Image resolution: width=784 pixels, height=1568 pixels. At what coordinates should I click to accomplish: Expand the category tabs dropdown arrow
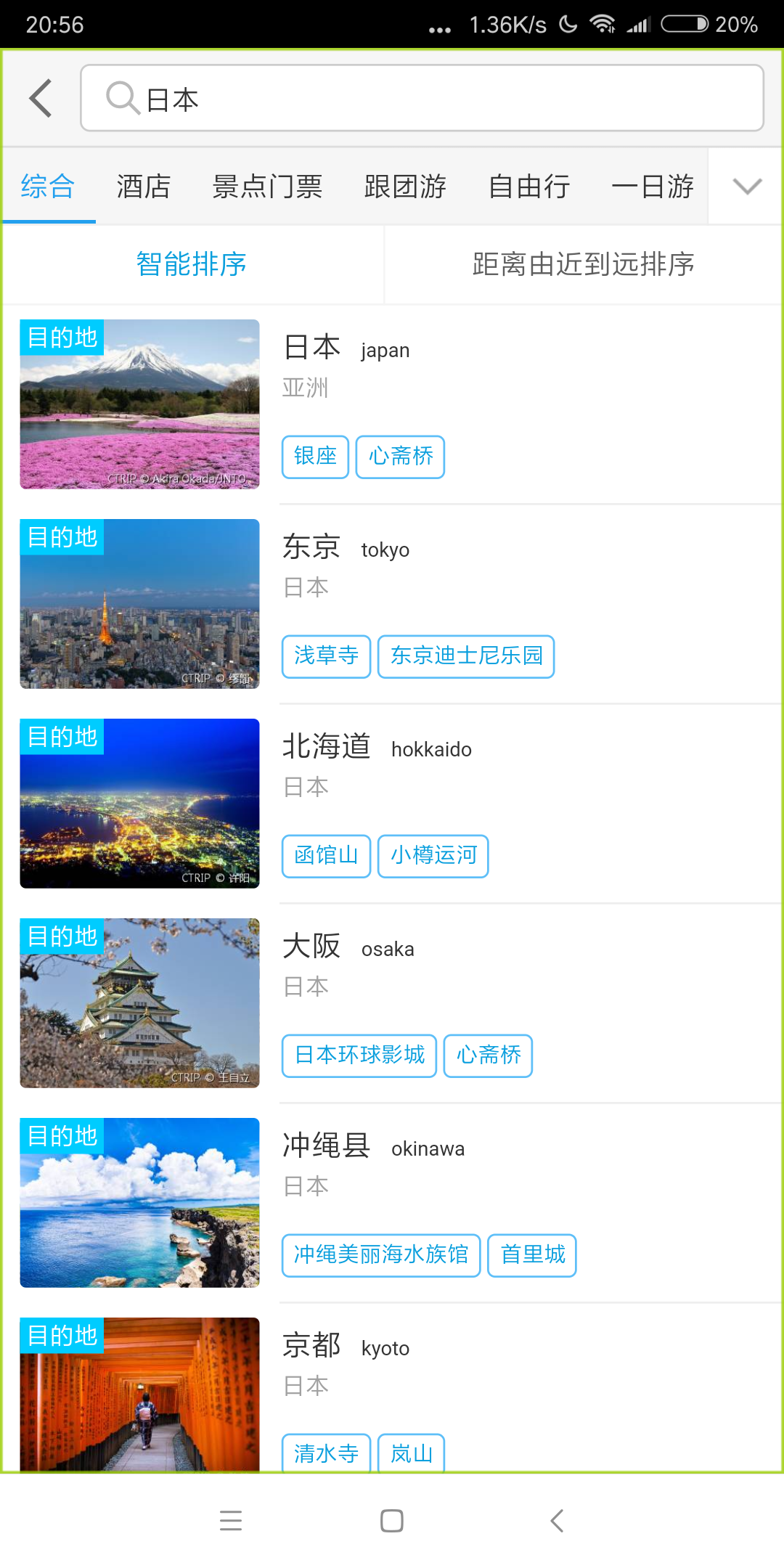tap(747, 187)
